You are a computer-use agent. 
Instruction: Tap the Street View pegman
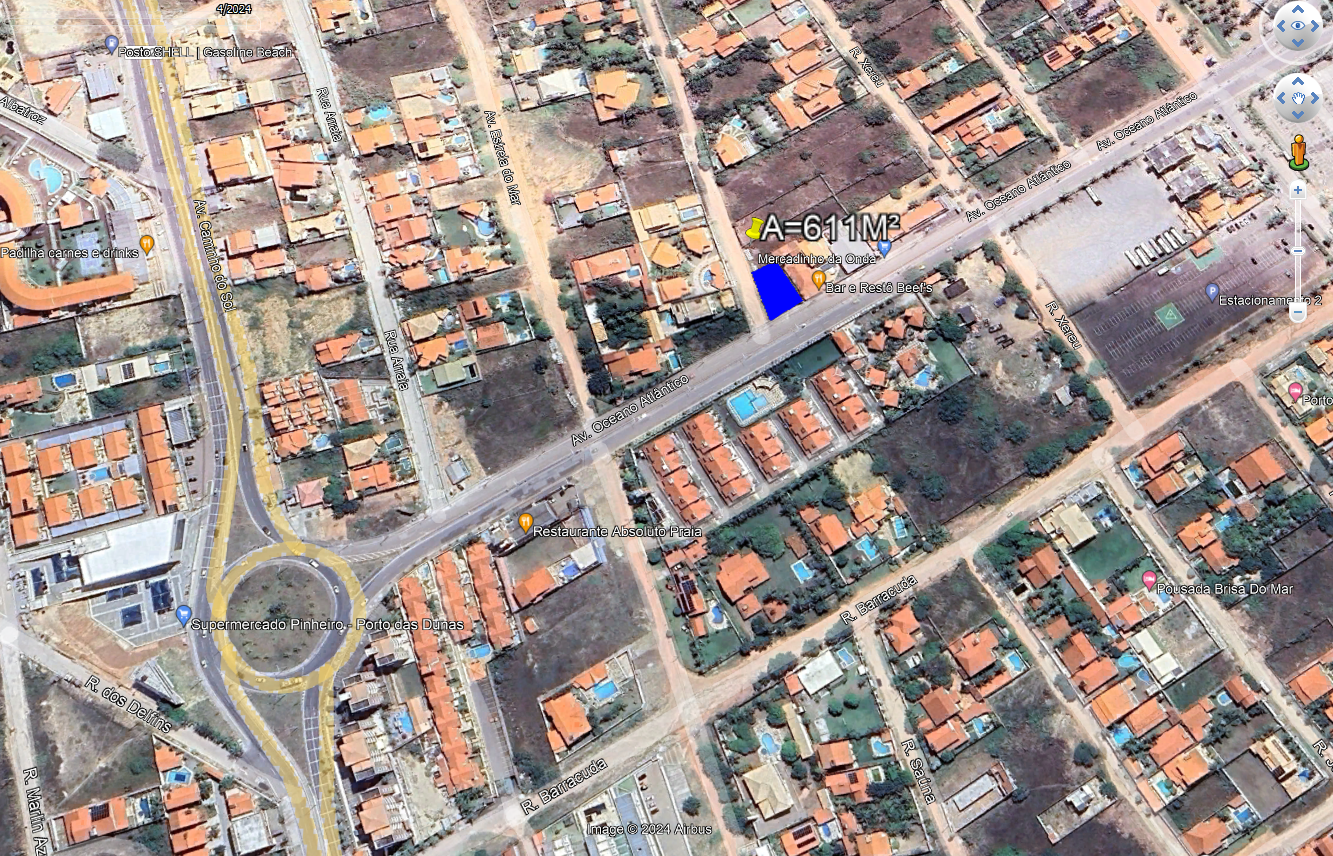(x=1298, y=152)
